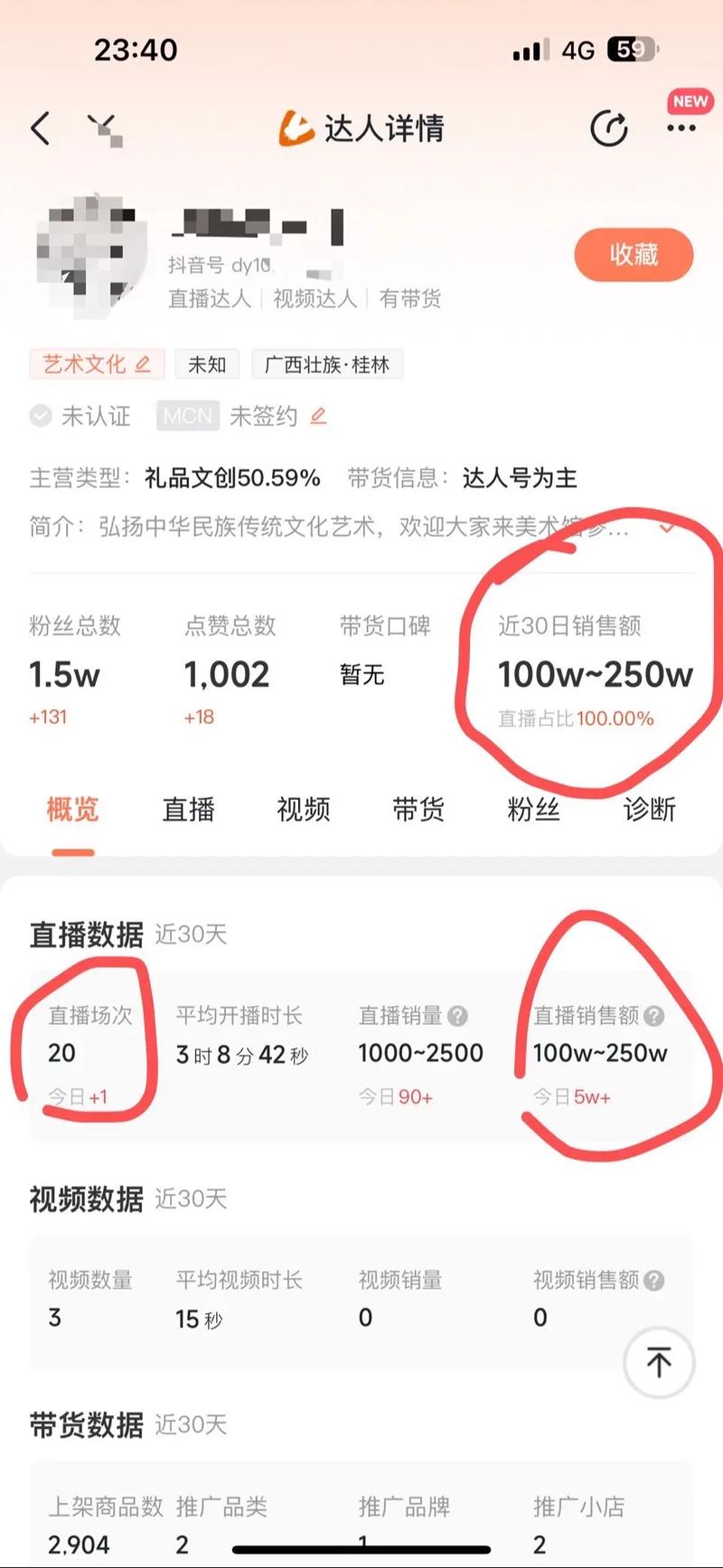This screenshot has height=1568, width=723.
Task: Tap the refresh icon in the title bar
Action: (x=610, y=128)
